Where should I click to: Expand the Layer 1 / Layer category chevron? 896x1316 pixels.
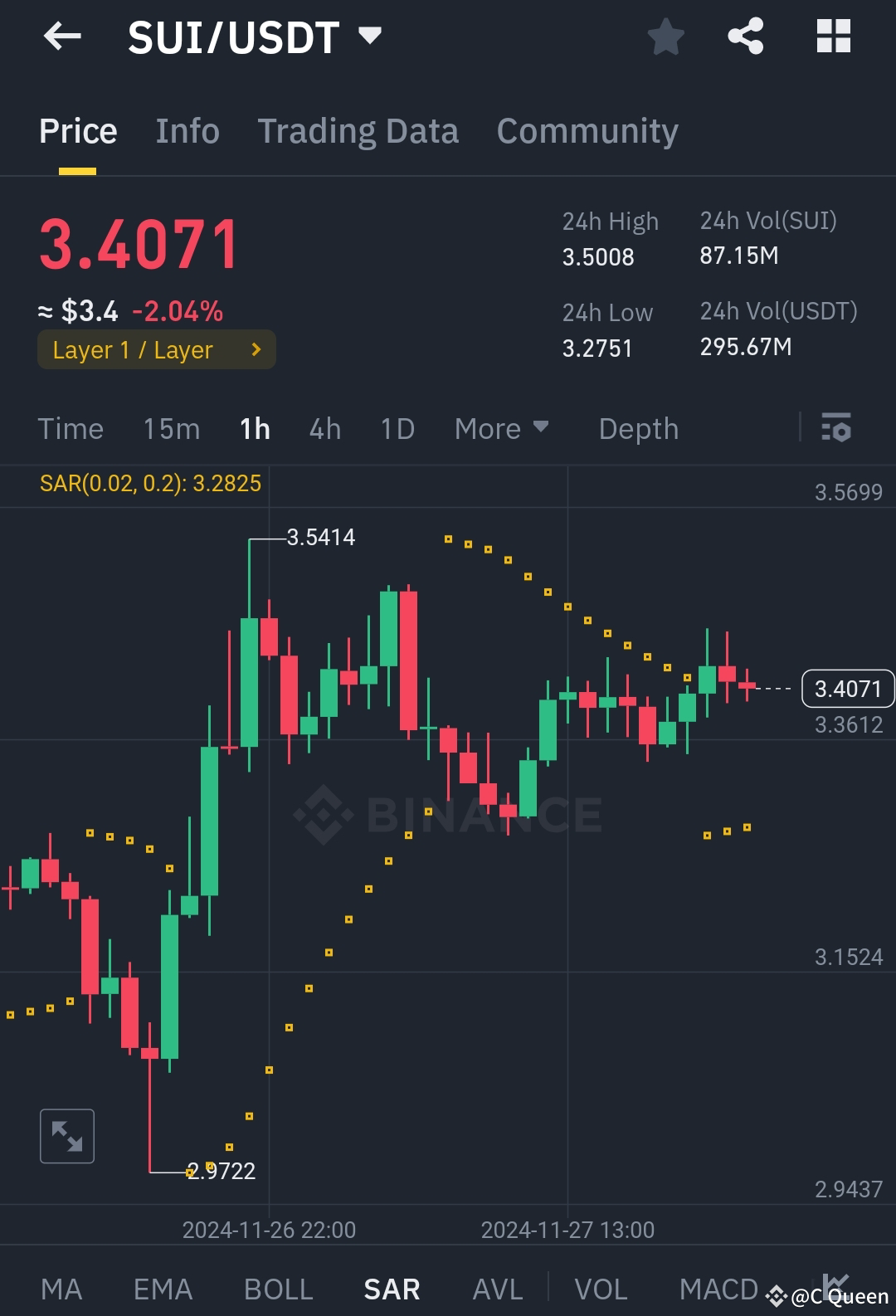[x=256, y=349]
